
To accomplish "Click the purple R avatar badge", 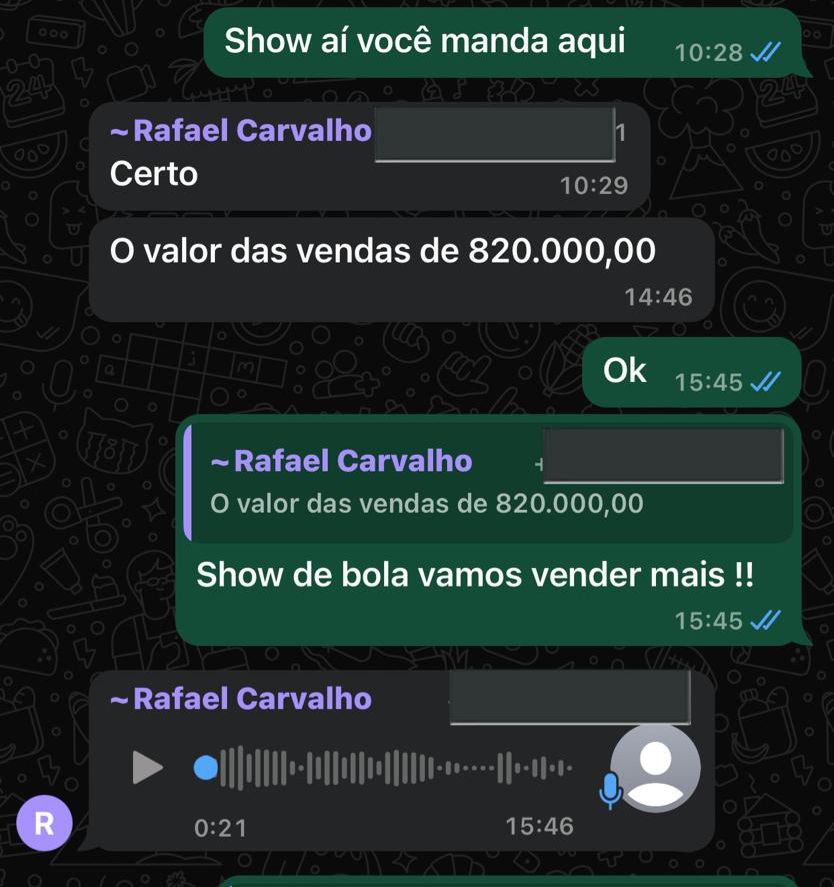I will pos(42,823).
